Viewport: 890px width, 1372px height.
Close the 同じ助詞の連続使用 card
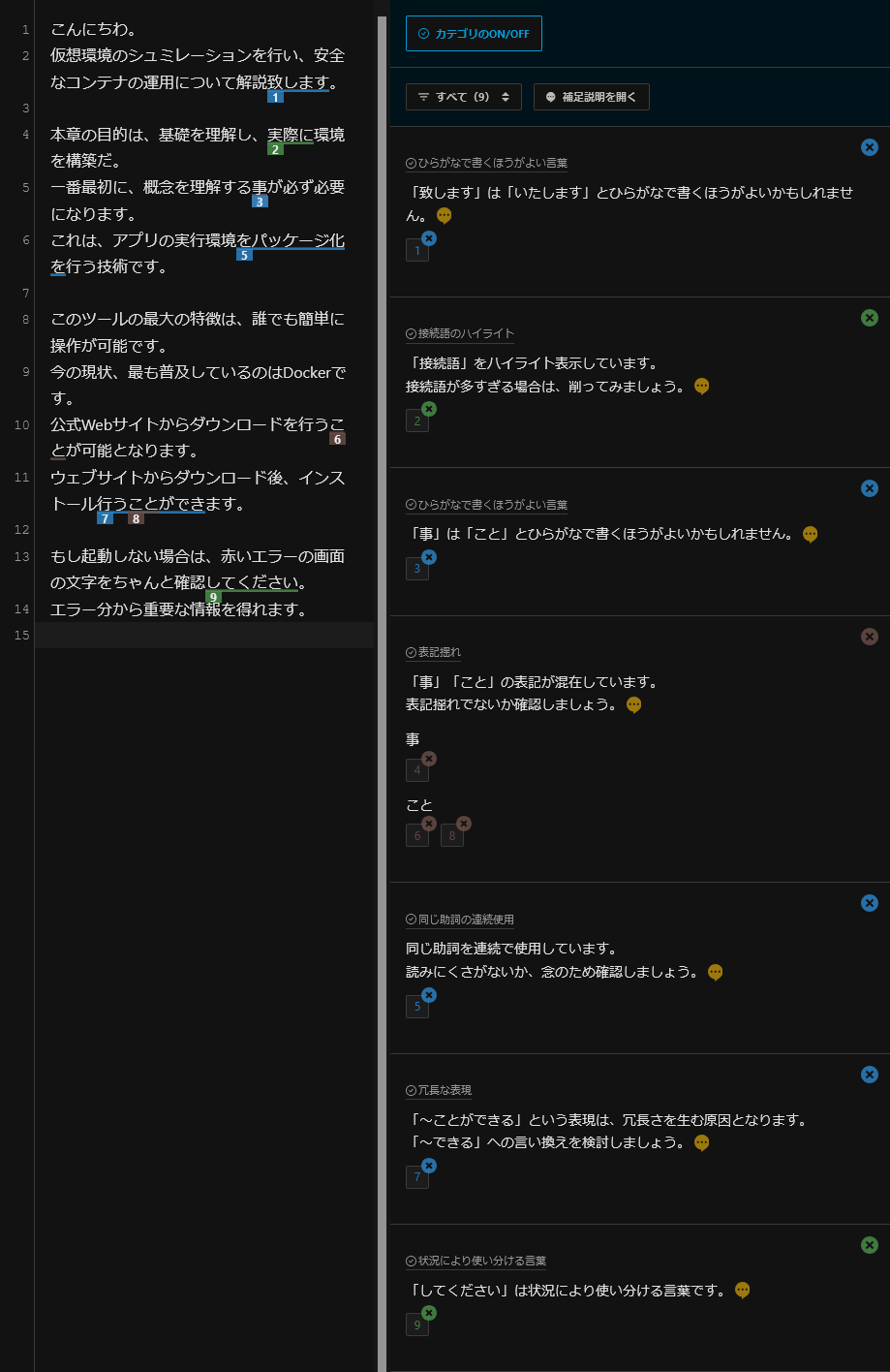pyautogui.click(x=869, y=903)
